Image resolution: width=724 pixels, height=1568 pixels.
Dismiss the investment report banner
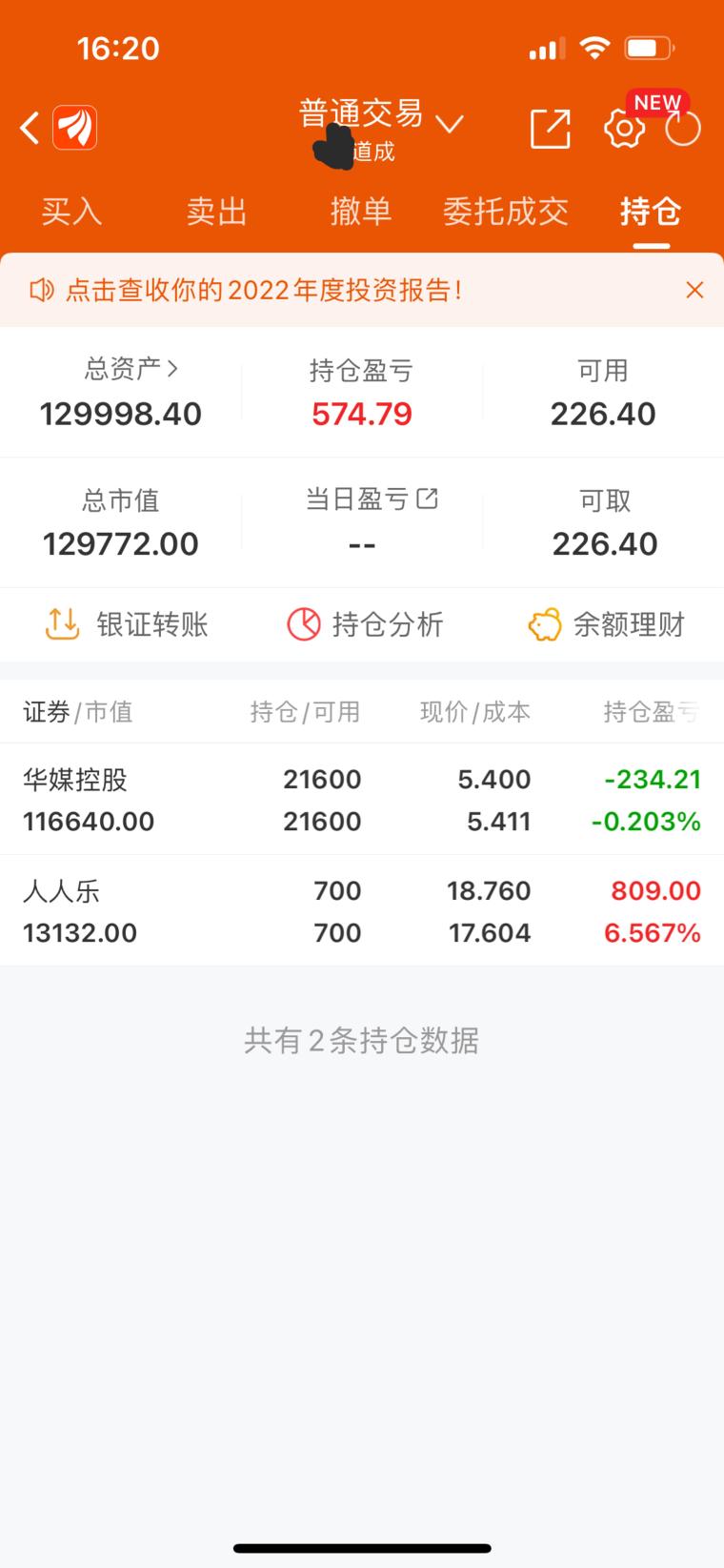(694, 290)
